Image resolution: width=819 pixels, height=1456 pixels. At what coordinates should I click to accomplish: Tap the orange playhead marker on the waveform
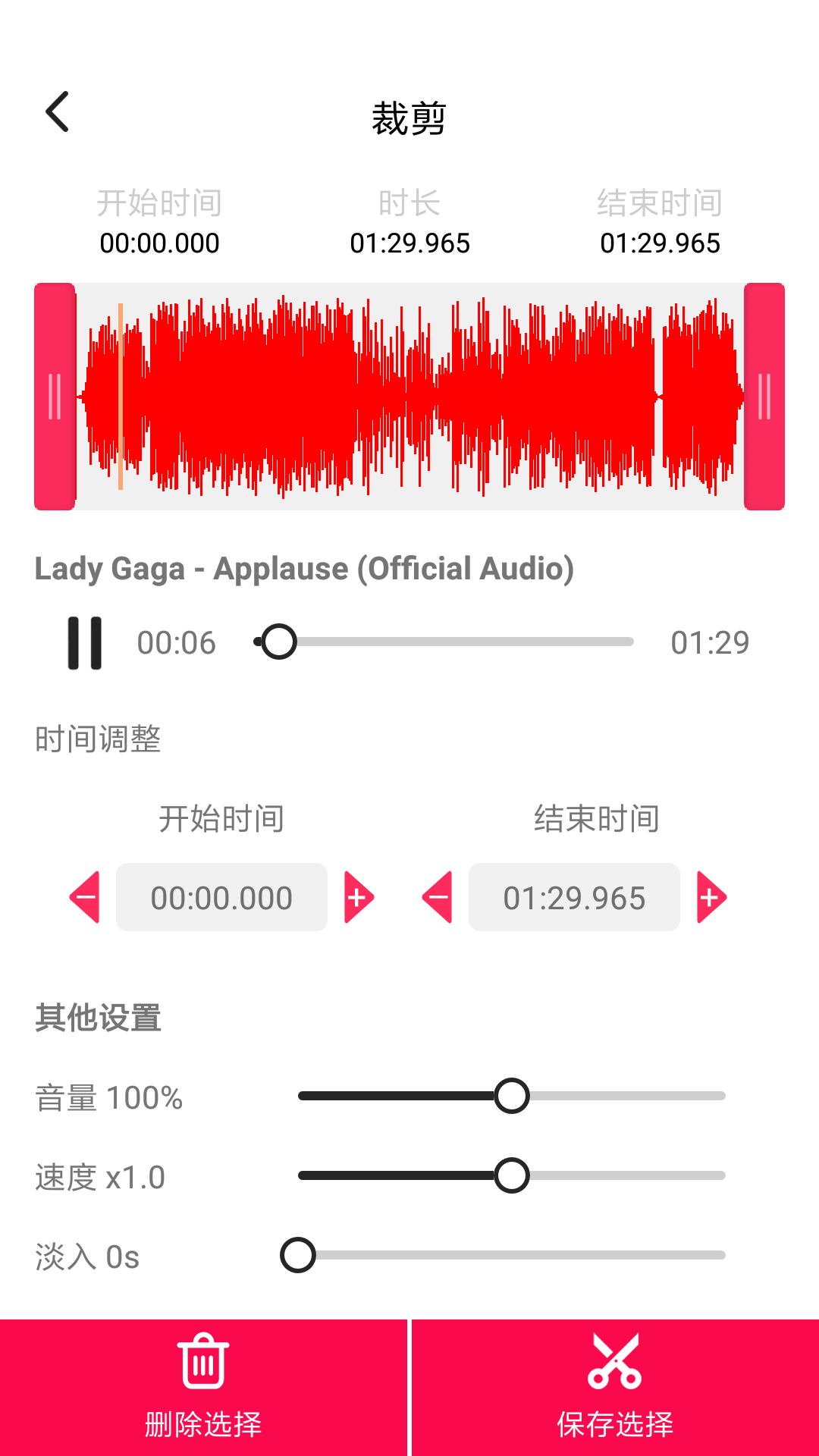coord(121,396)
